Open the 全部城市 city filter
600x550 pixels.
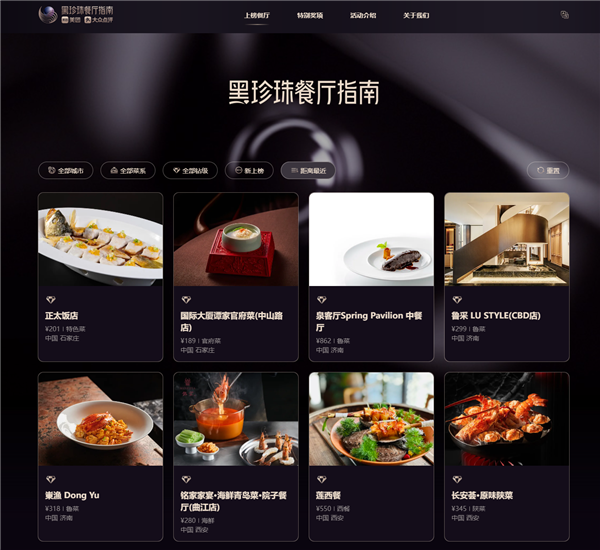(66, 171)
